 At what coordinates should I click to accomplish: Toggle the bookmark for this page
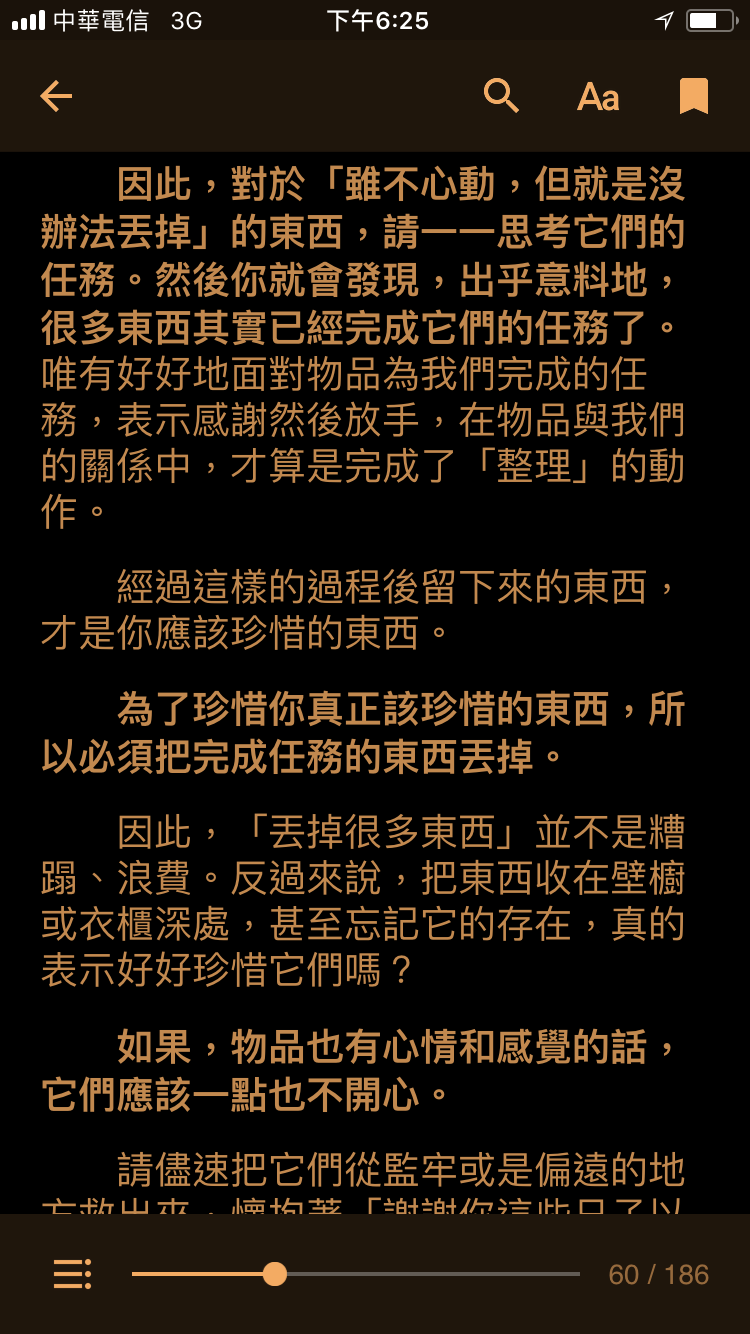click(694, 96)
